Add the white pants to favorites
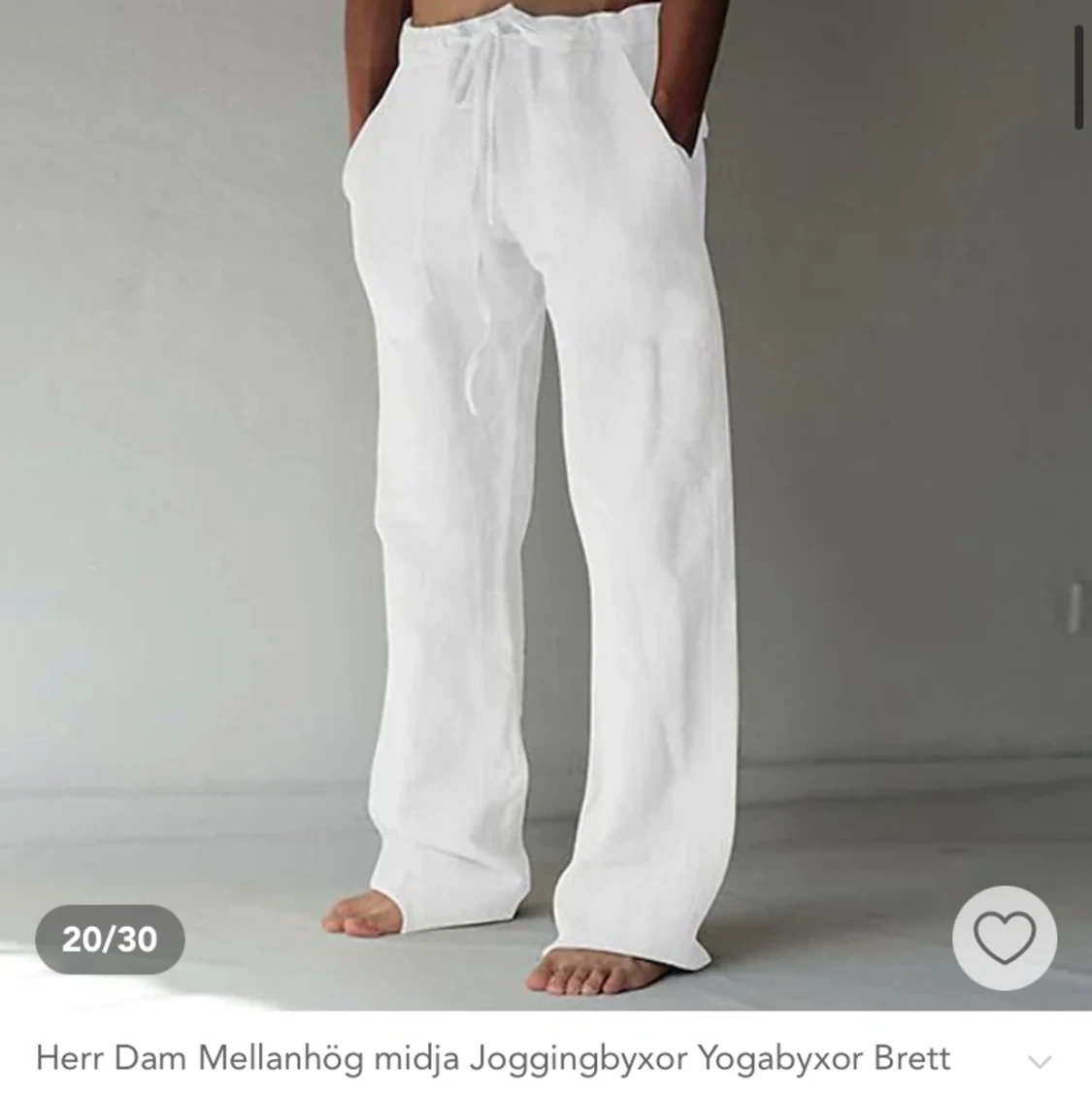The height and width of the screenshot is (1094, 1092). point(1004,938)
